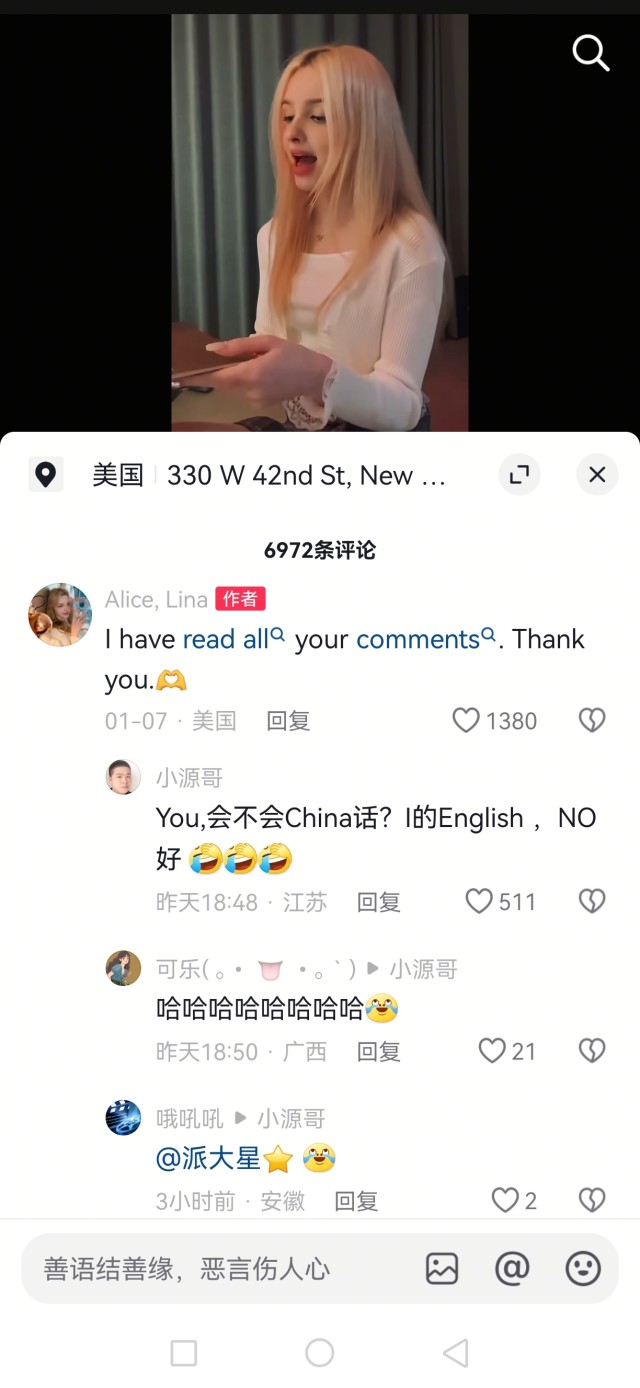Image resolution: width=640 pixels, height=1388 pixels.
Task: Like Alice, Lina's comment
Action: tap(466, 720)
